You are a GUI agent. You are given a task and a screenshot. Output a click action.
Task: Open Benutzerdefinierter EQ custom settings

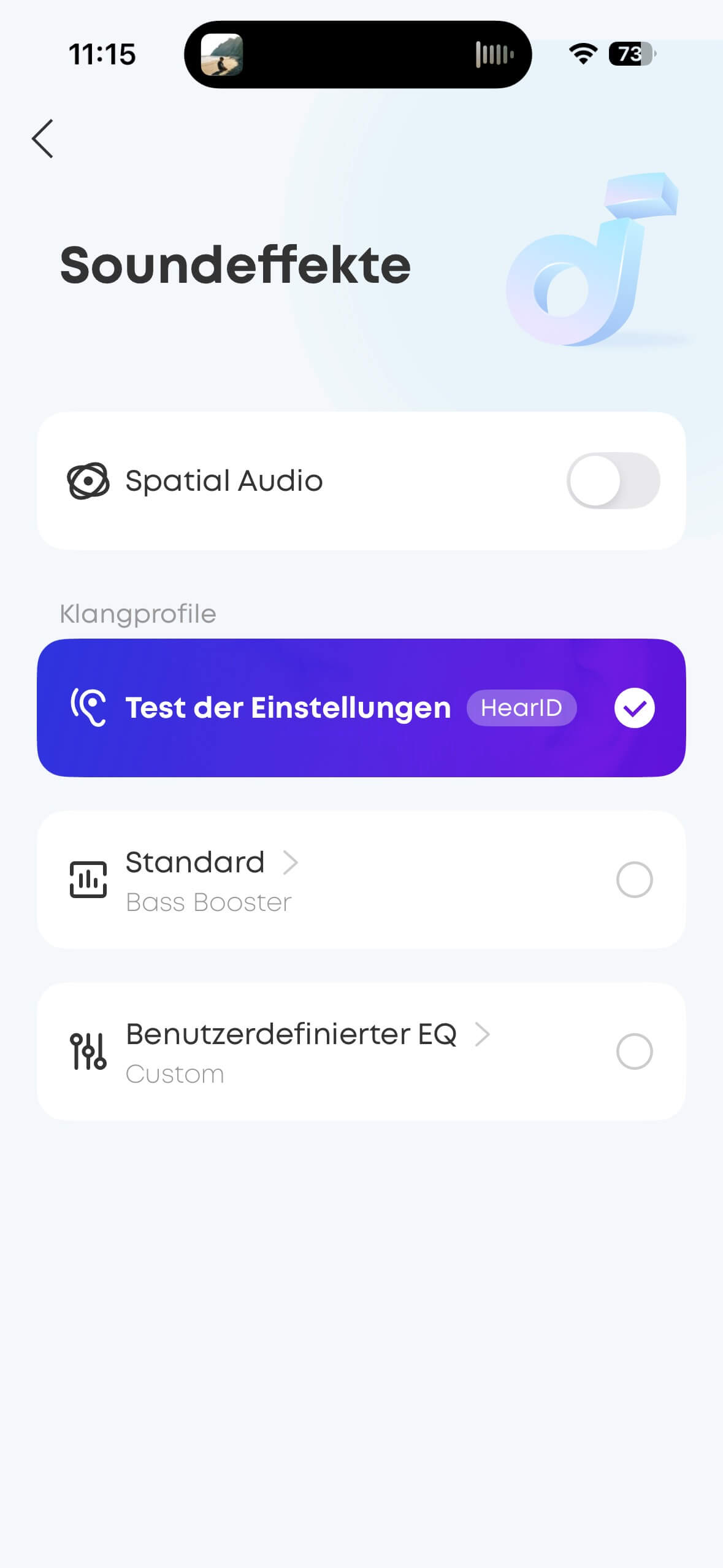tap(307, 1035)
